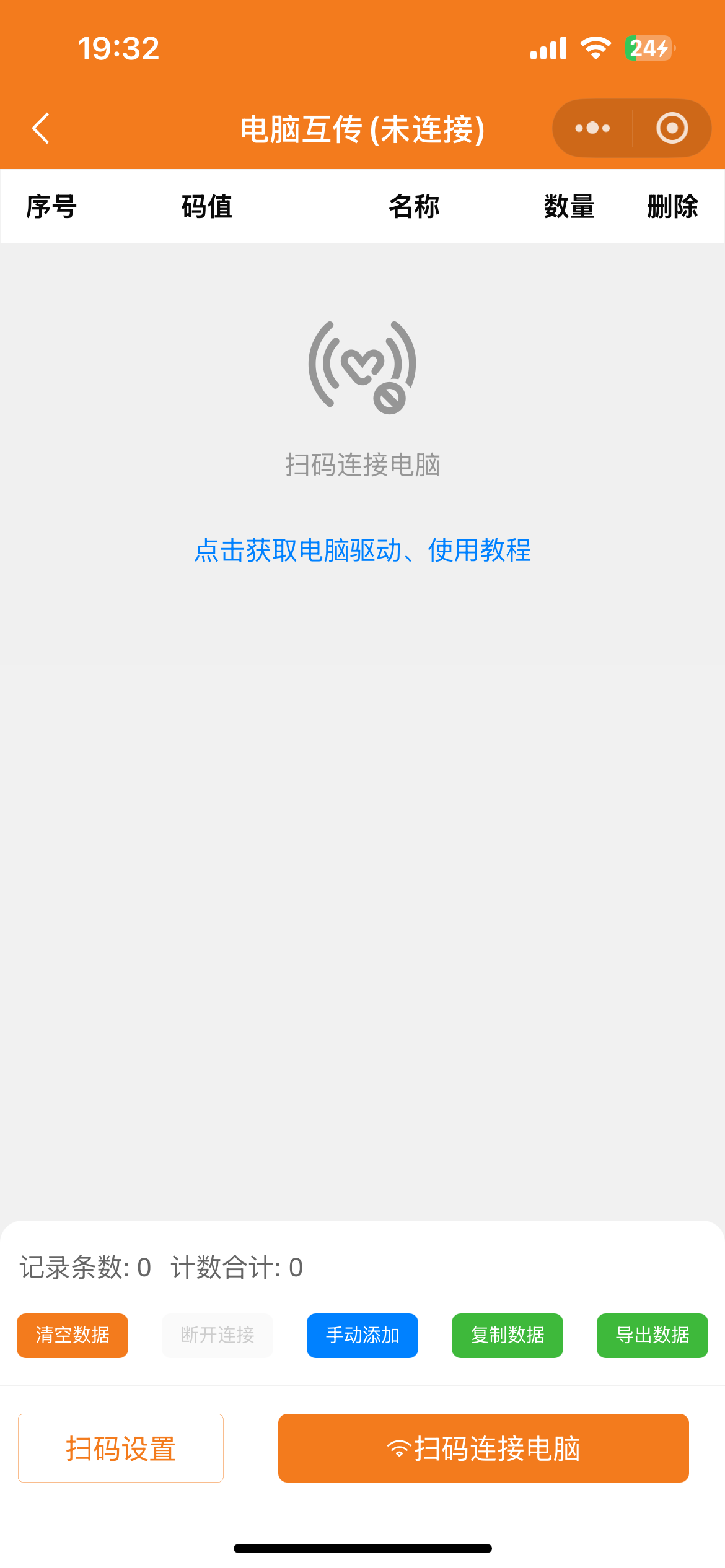Select the 复制数据 button
This screenshot has width=725, height=1568.
point(507,1336)
